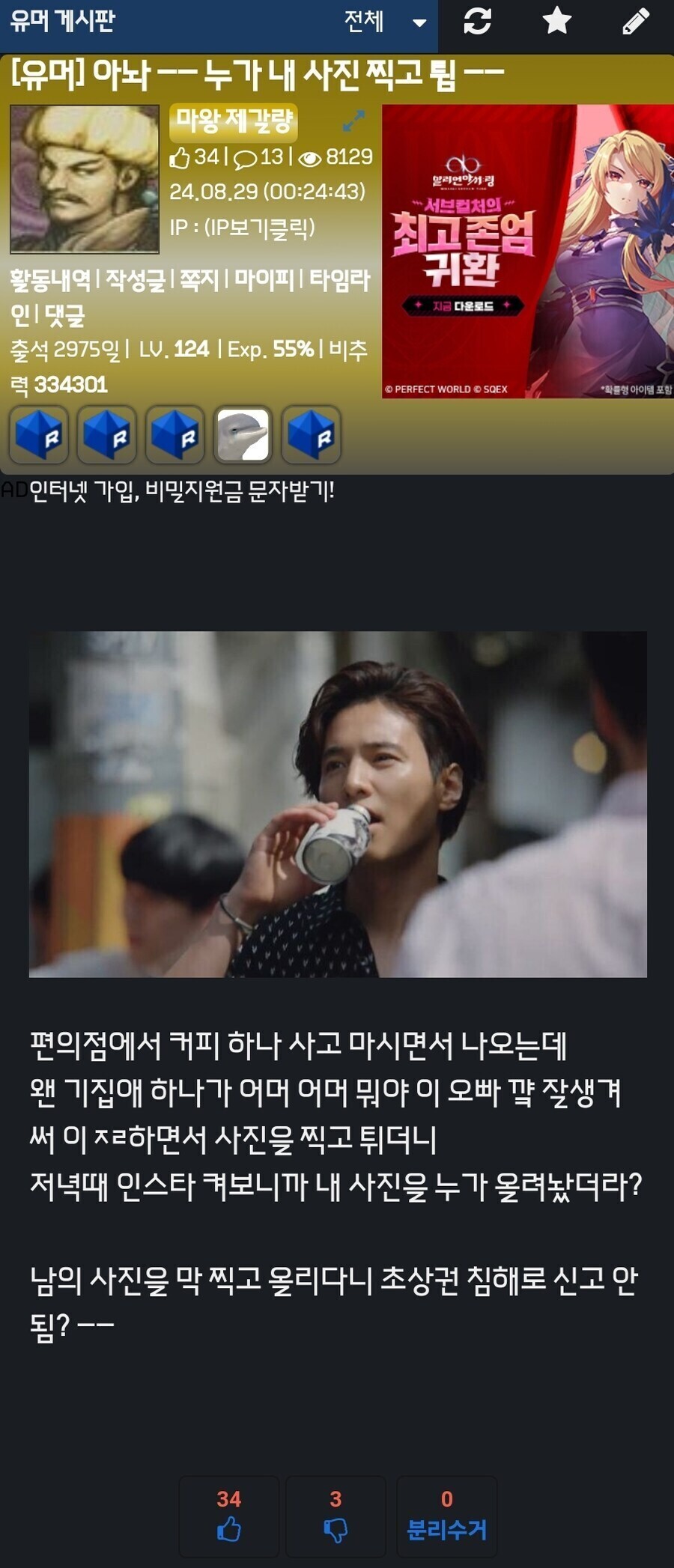Refresh the board with the reload icon

coord(477,21)
